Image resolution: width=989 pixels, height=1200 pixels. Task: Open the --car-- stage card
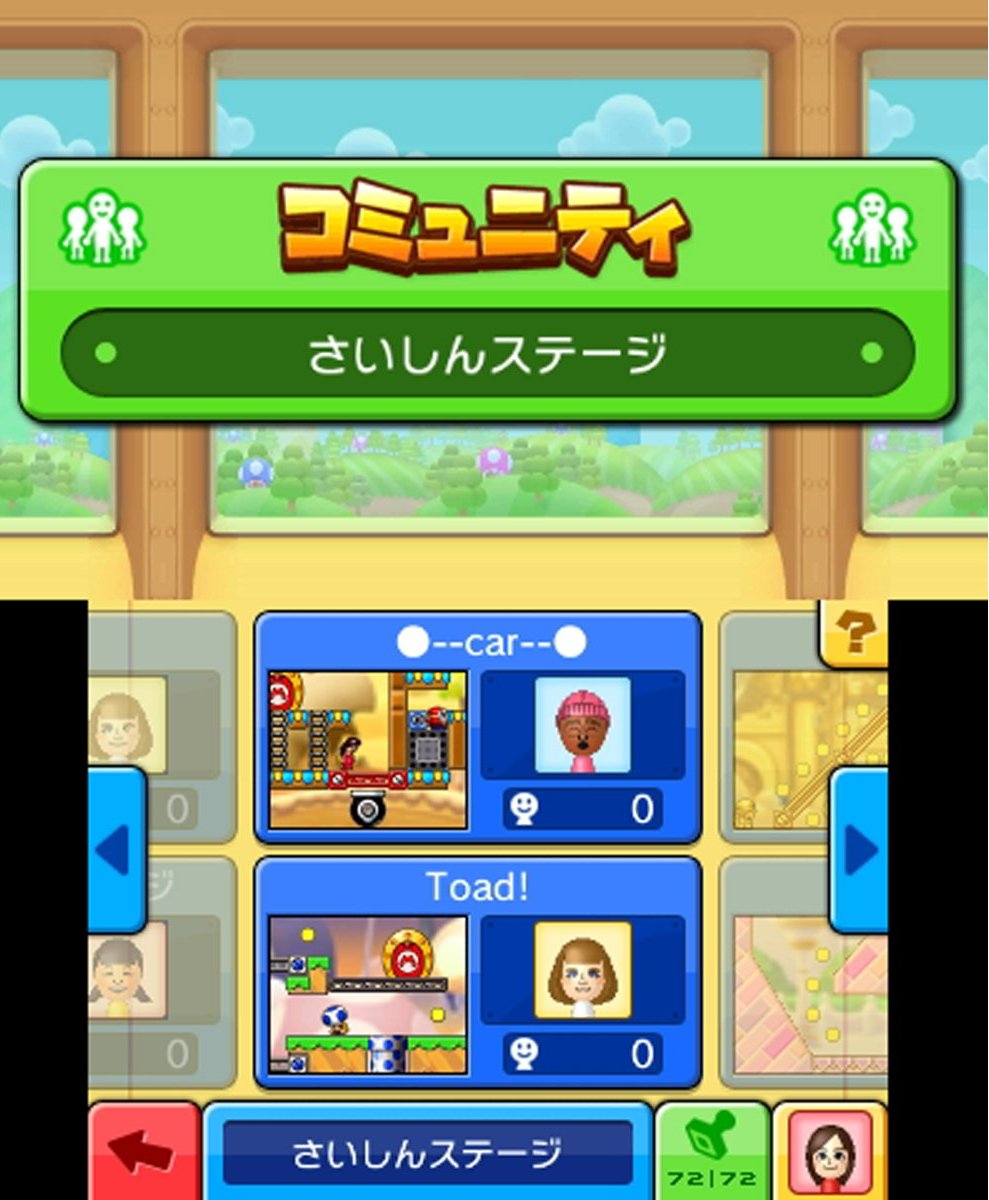tap(477, 729)
